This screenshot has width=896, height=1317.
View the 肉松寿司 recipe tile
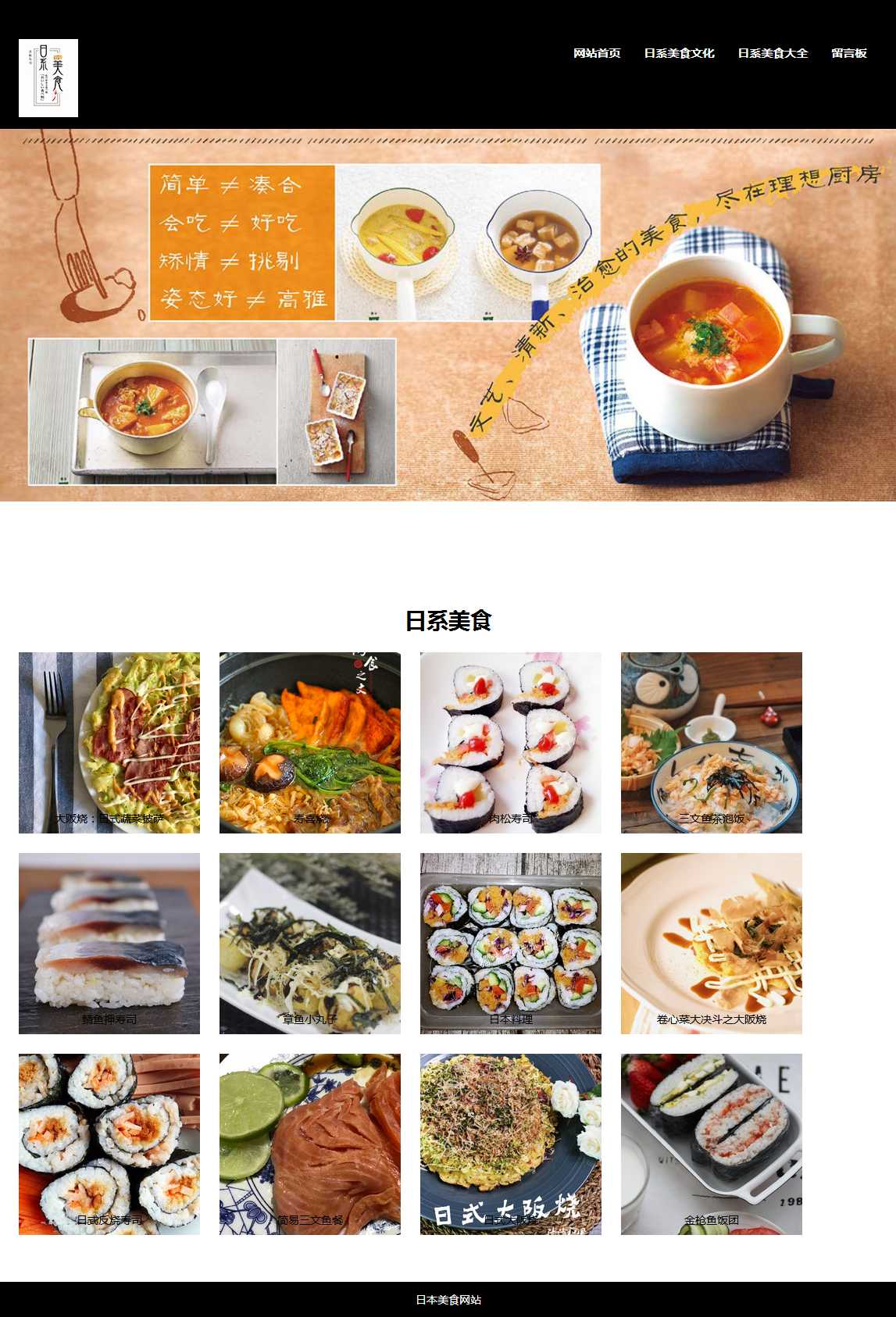click(511, 742)
